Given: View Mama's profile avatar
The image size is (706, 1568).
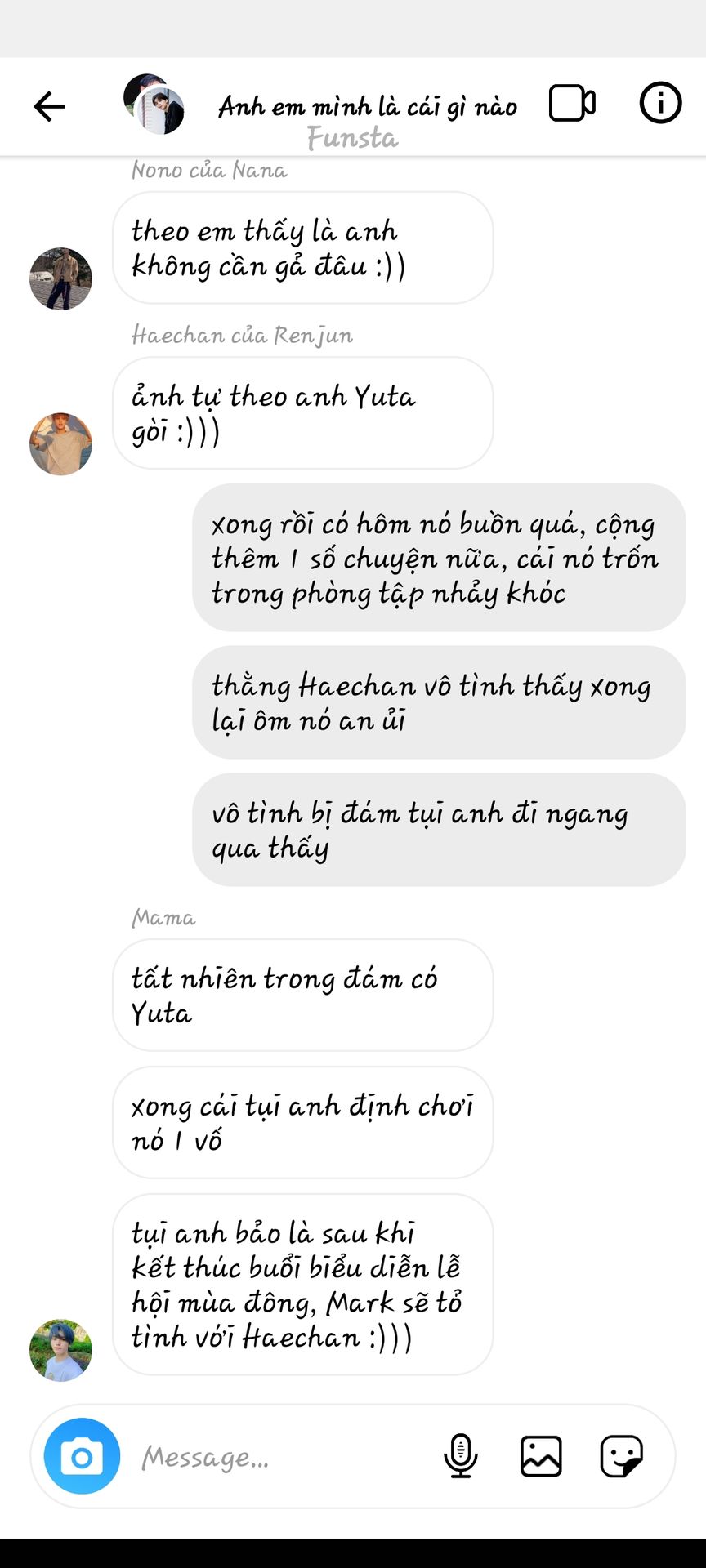Looking at the screenshot, I should [60, 1351].
